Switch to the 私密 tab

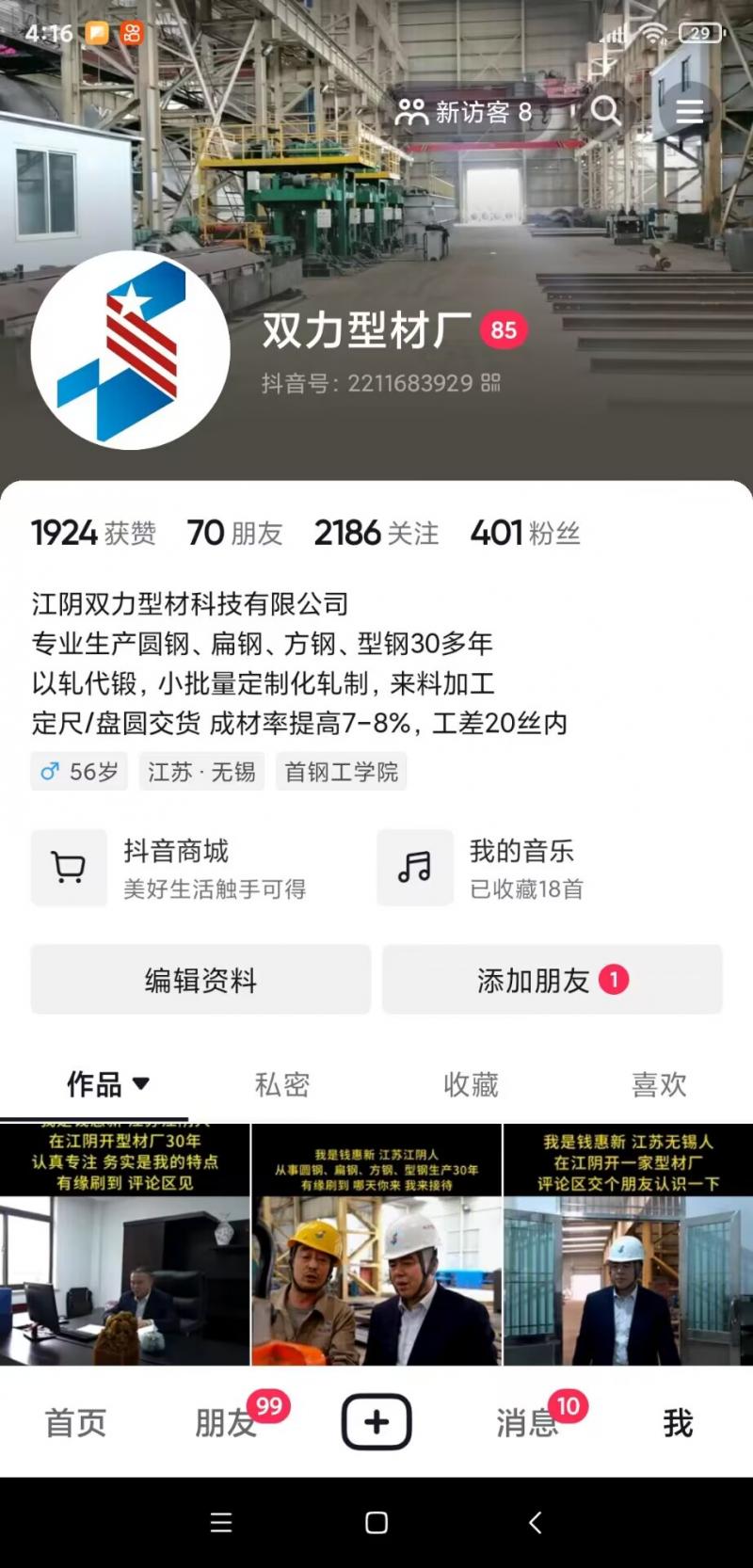pyautogui.click(x=283, y=1084)
